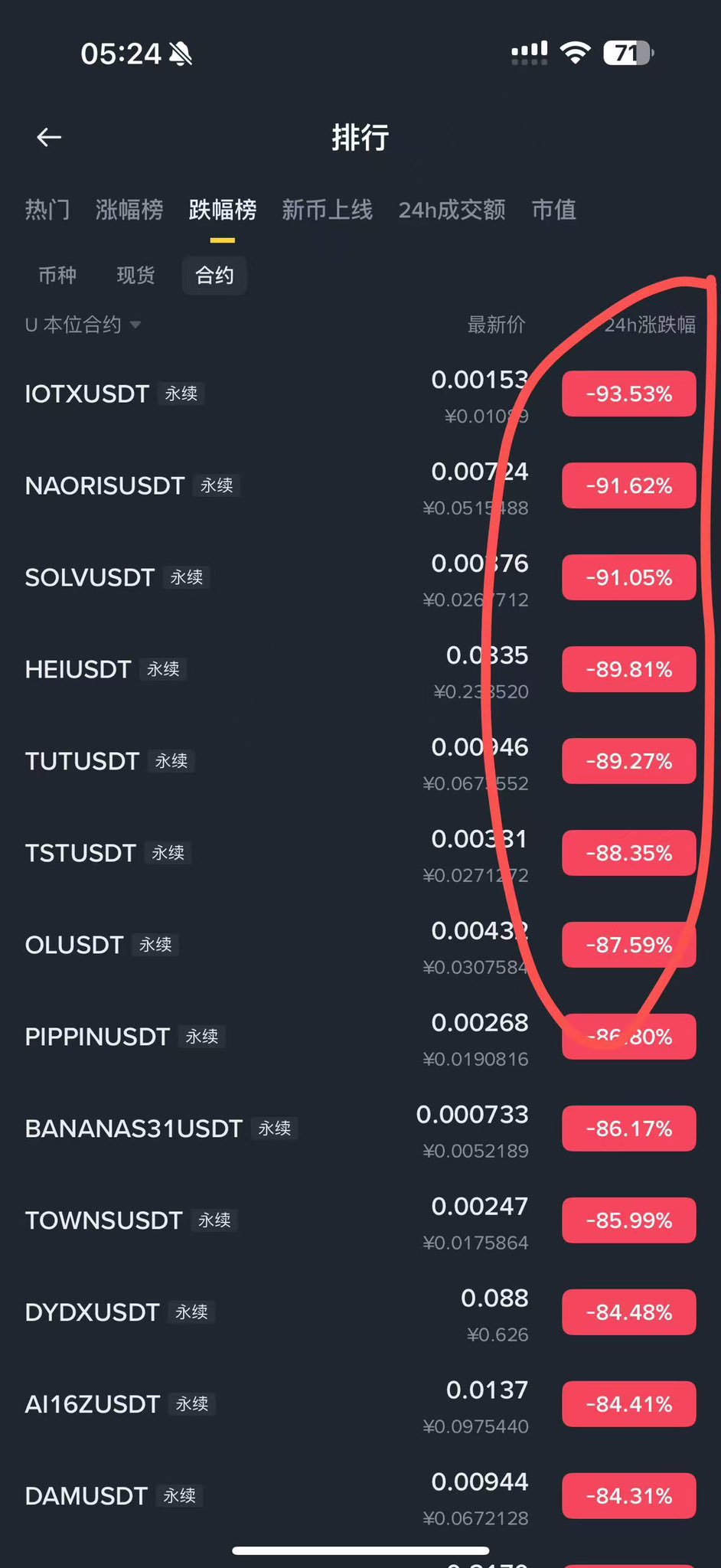The height and width of the screenshot is (1568, 721).
Task: Open the DYDXUSDT perpetual contract
Action: coord(92,1313)
